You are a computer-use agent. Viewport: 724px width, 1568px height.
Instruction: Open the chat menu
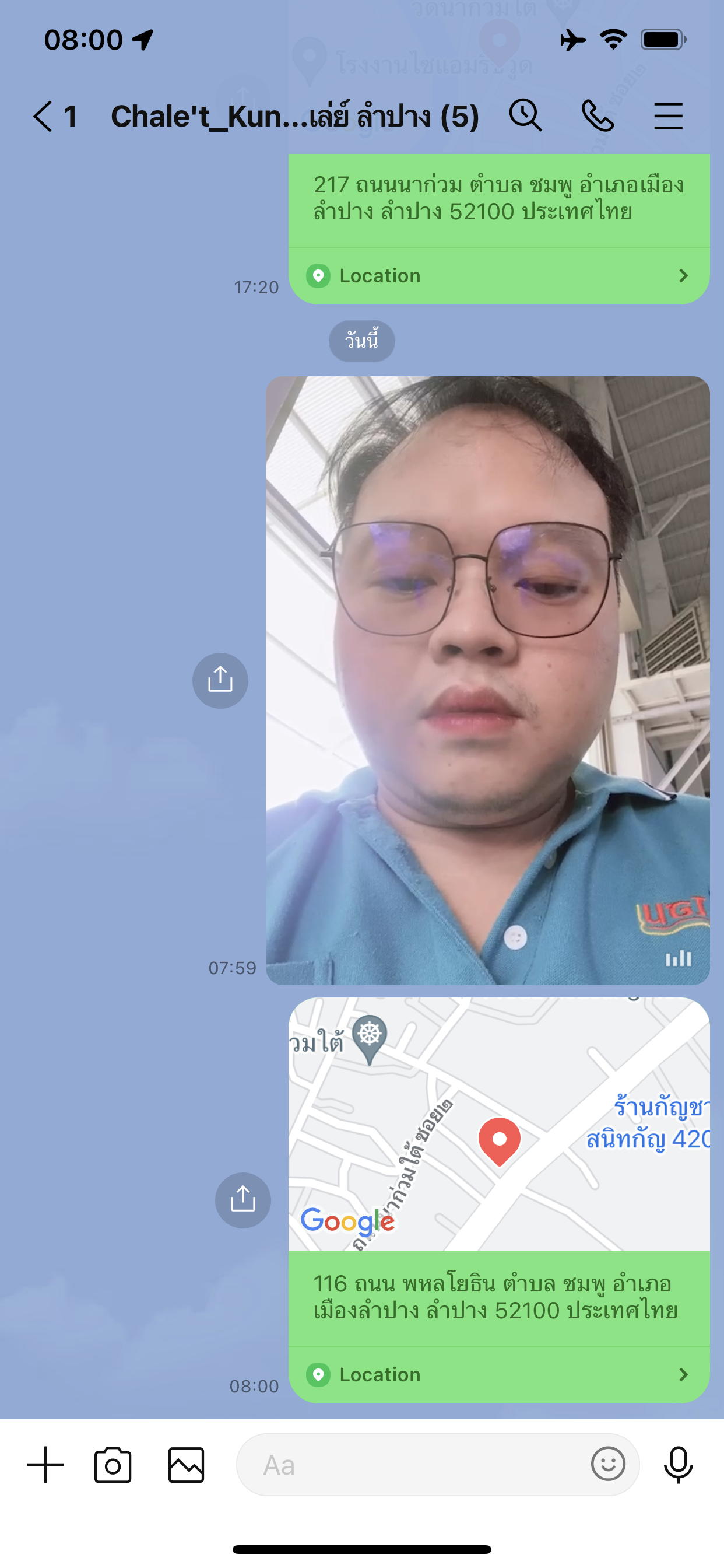(x=667, y=116)
